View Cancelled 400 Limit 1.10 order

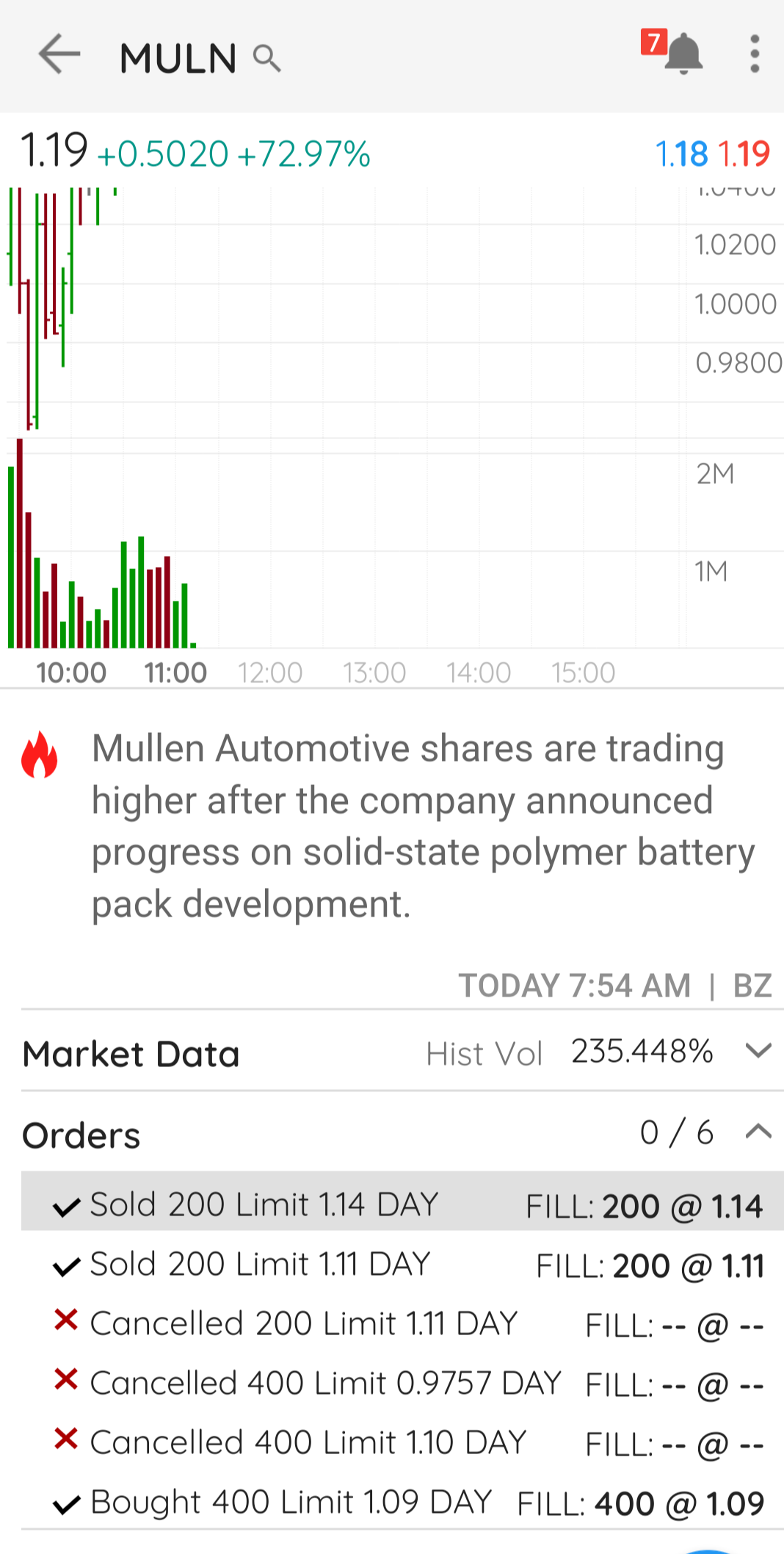coord(402,1443)
